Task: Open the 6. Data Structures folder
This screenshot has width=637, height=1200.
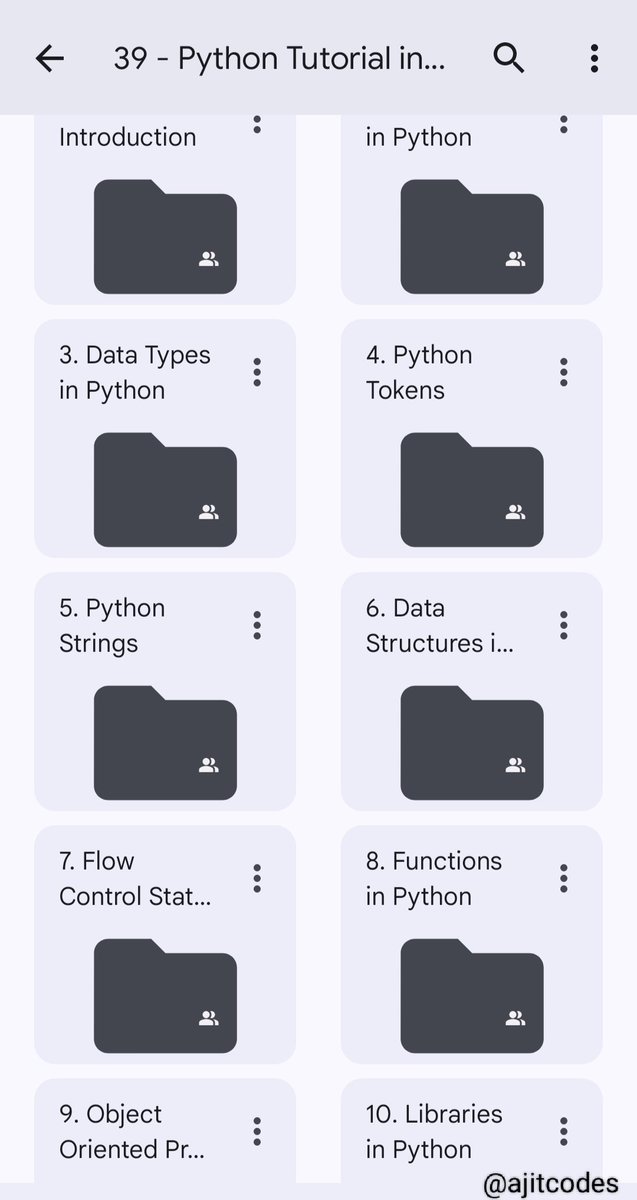Action: (471, 691)
